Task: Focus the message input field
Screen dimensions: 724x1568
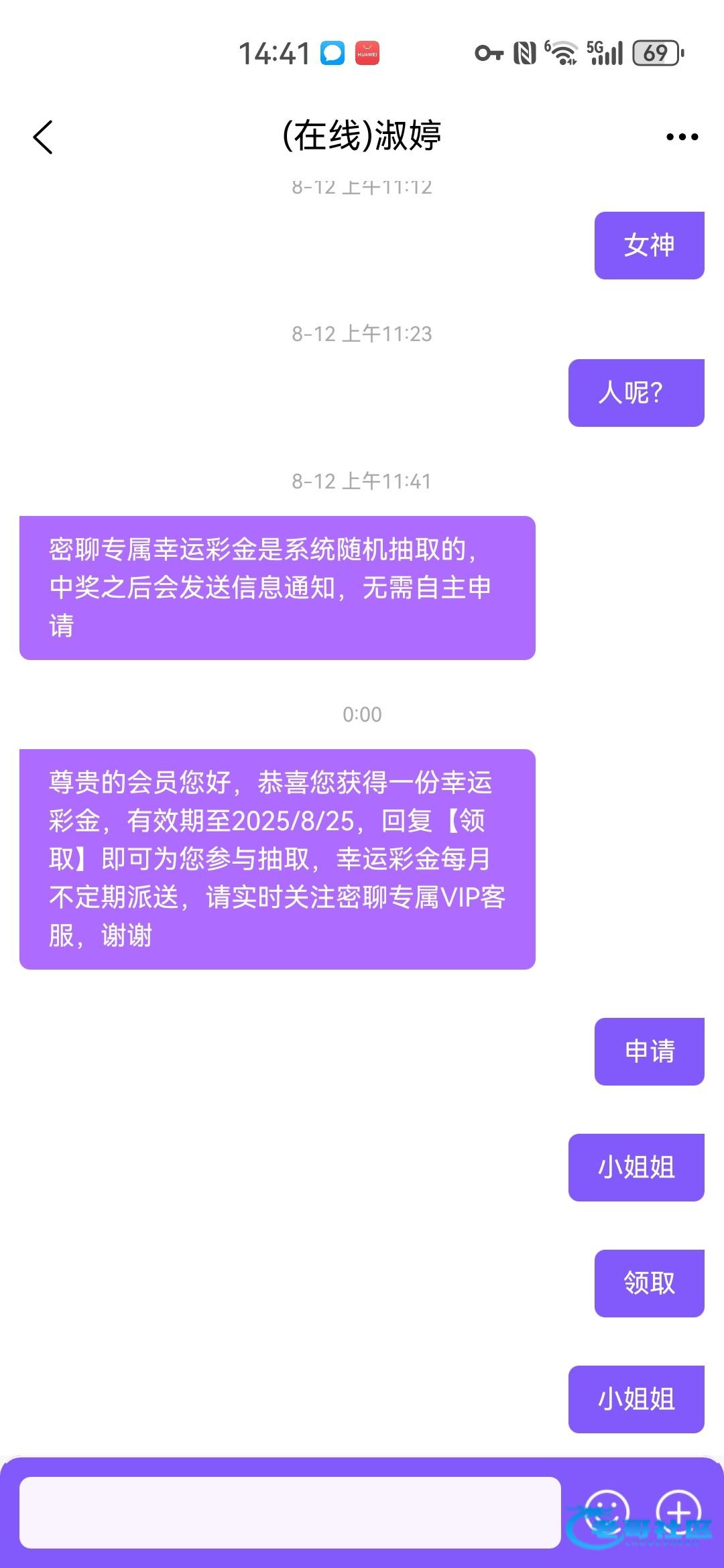Action: (290, 1512)
